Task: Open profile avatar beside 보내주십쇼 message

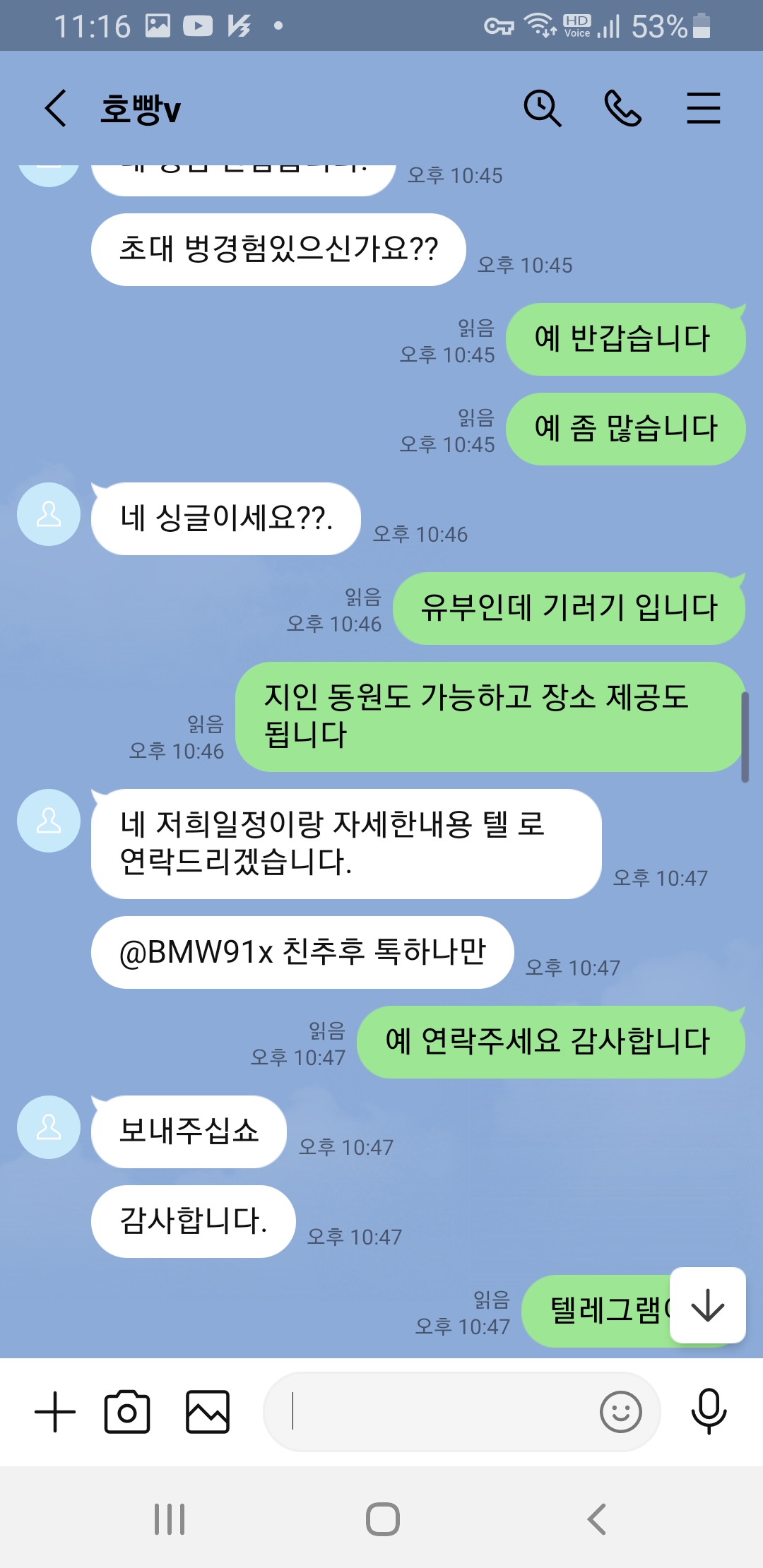Action: point(49,1127)
